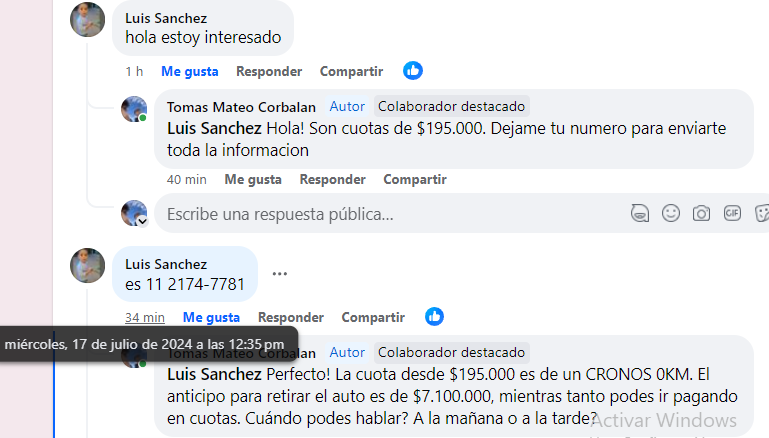Screen dimensions: 769x438
Task: Open Tomas Mateo Corbalan's profile from his reply
Action: 241,106
